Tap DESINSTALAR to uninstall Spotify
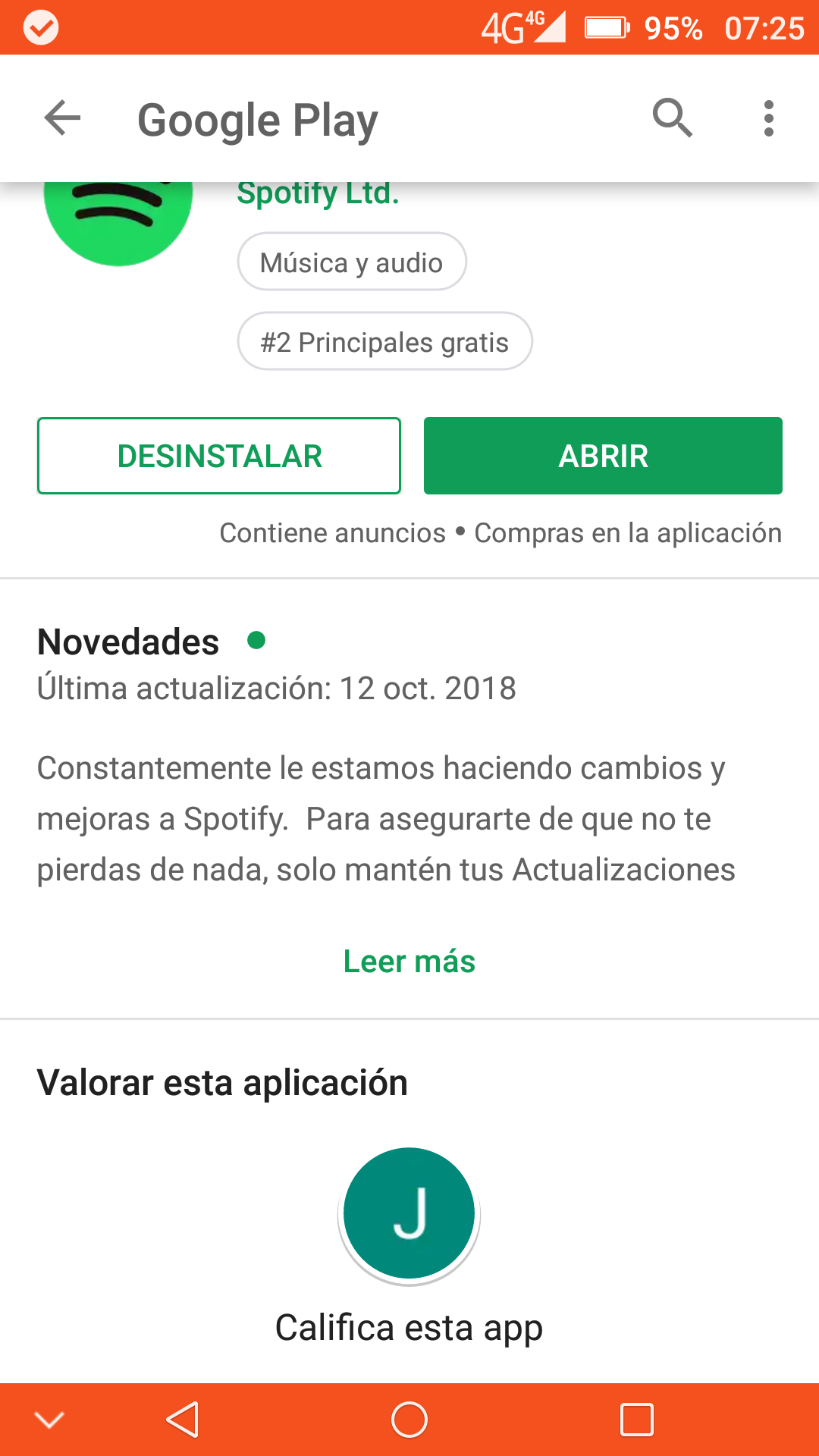Screen dimensions: 819x1456 219,456
